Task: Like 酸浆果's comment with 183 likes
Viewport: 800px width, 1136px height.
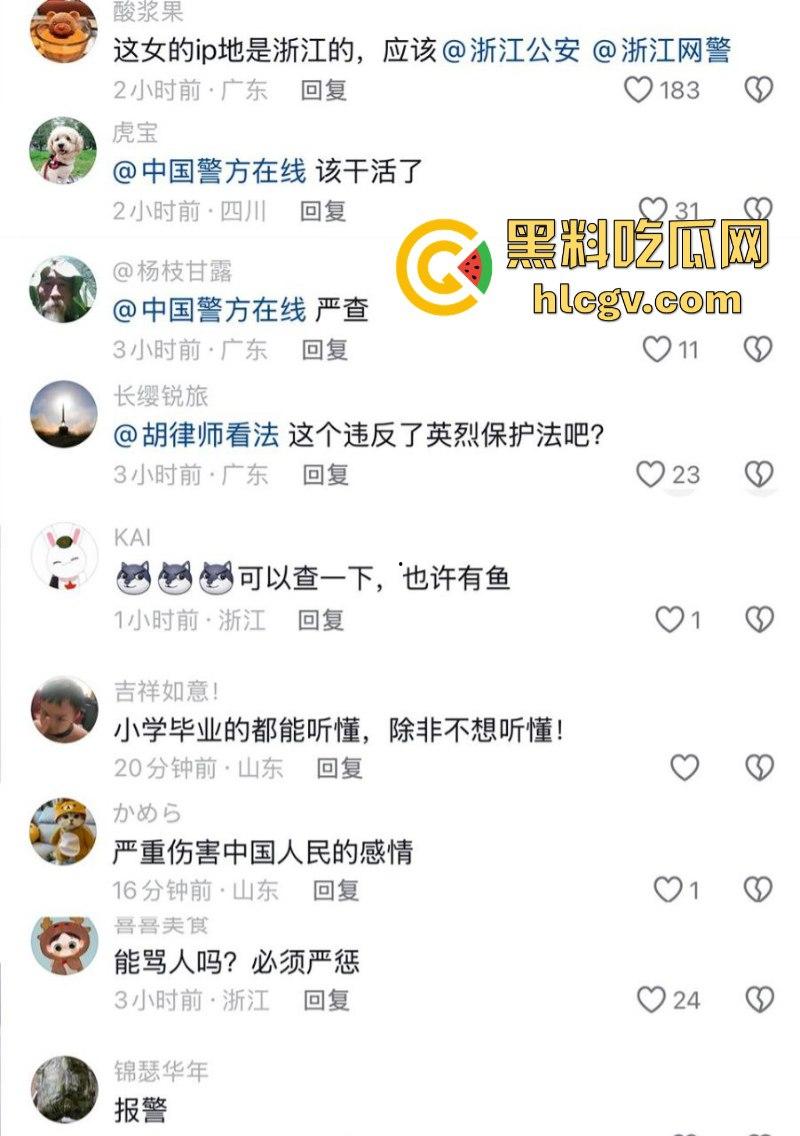Action: point(638,90)
